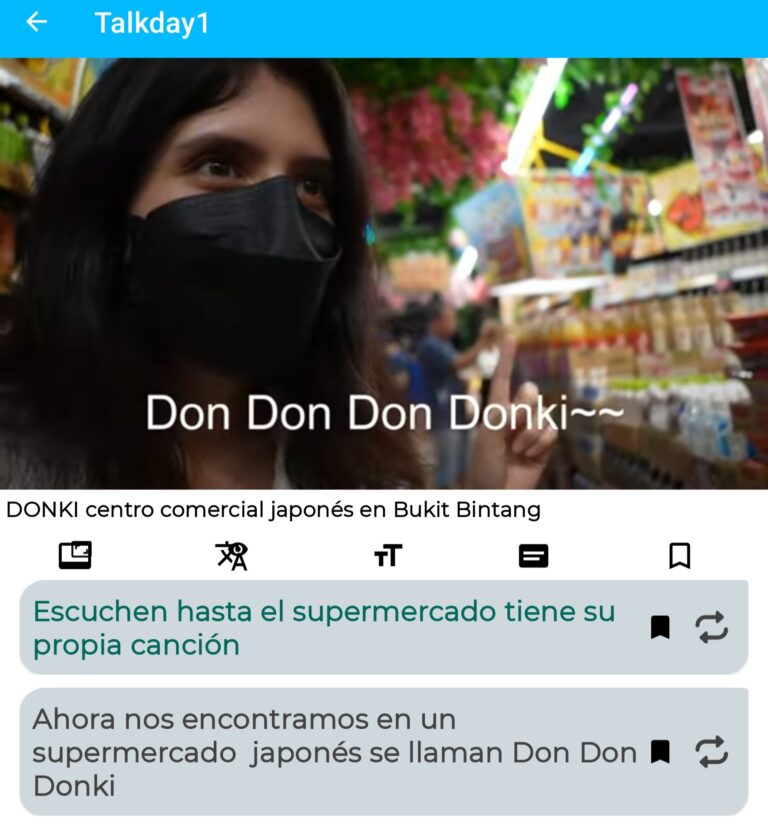Open picture-in-picture mode icon

(75, 555)
